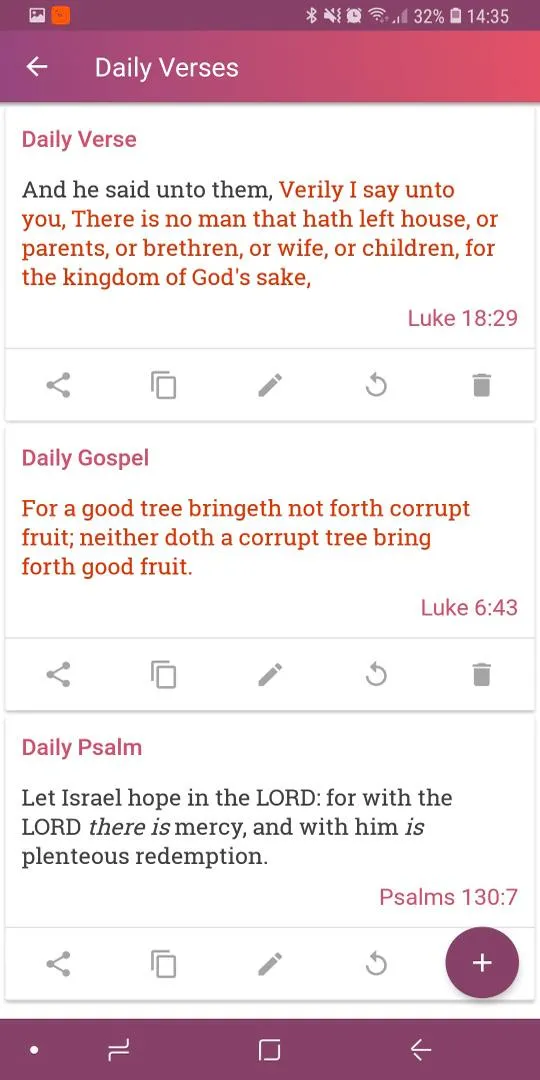Share the Daily Verse Luke 18:29
The height and width of the screenshot is (1080, 540).
coord(59,385)
